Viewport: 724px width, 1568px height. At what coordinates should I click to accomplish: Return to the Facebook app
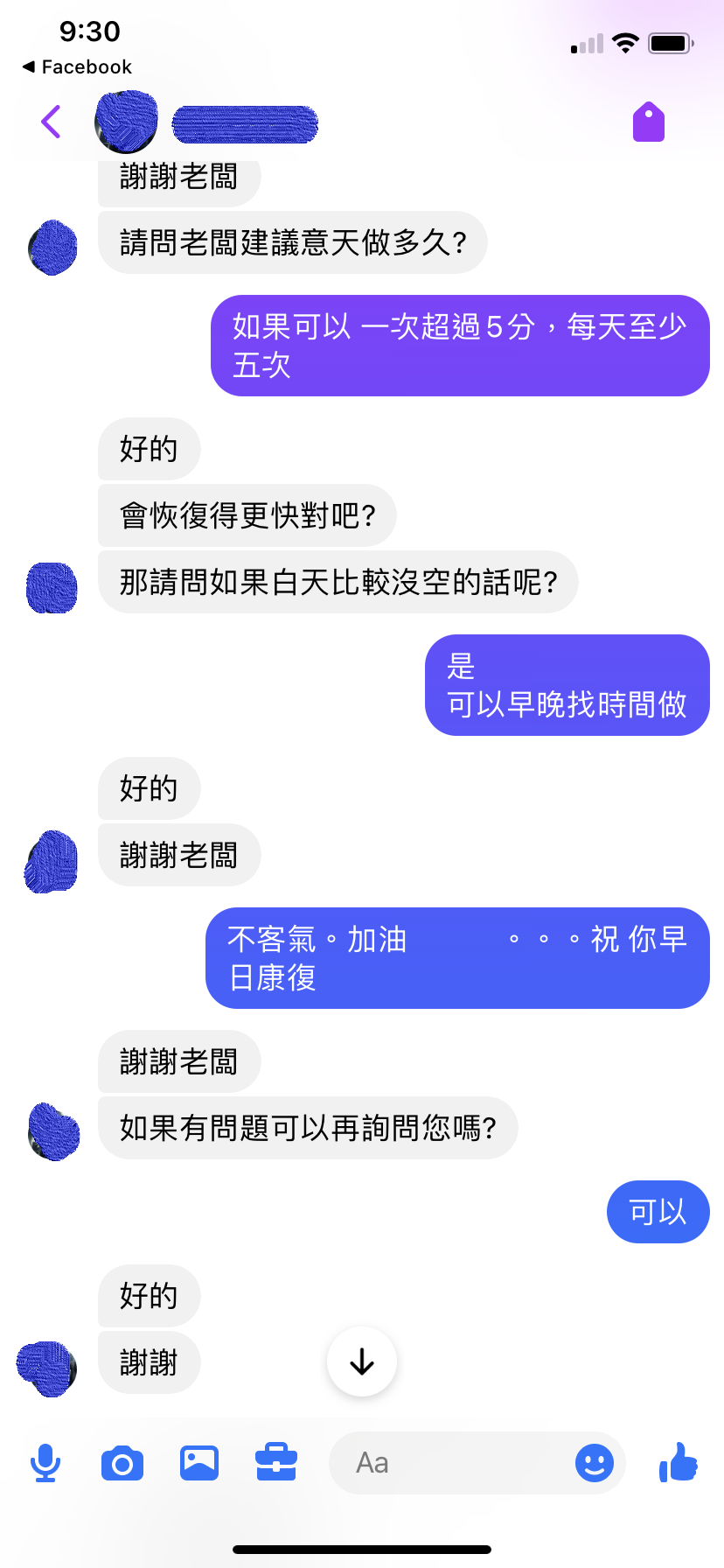click(77, 67)
